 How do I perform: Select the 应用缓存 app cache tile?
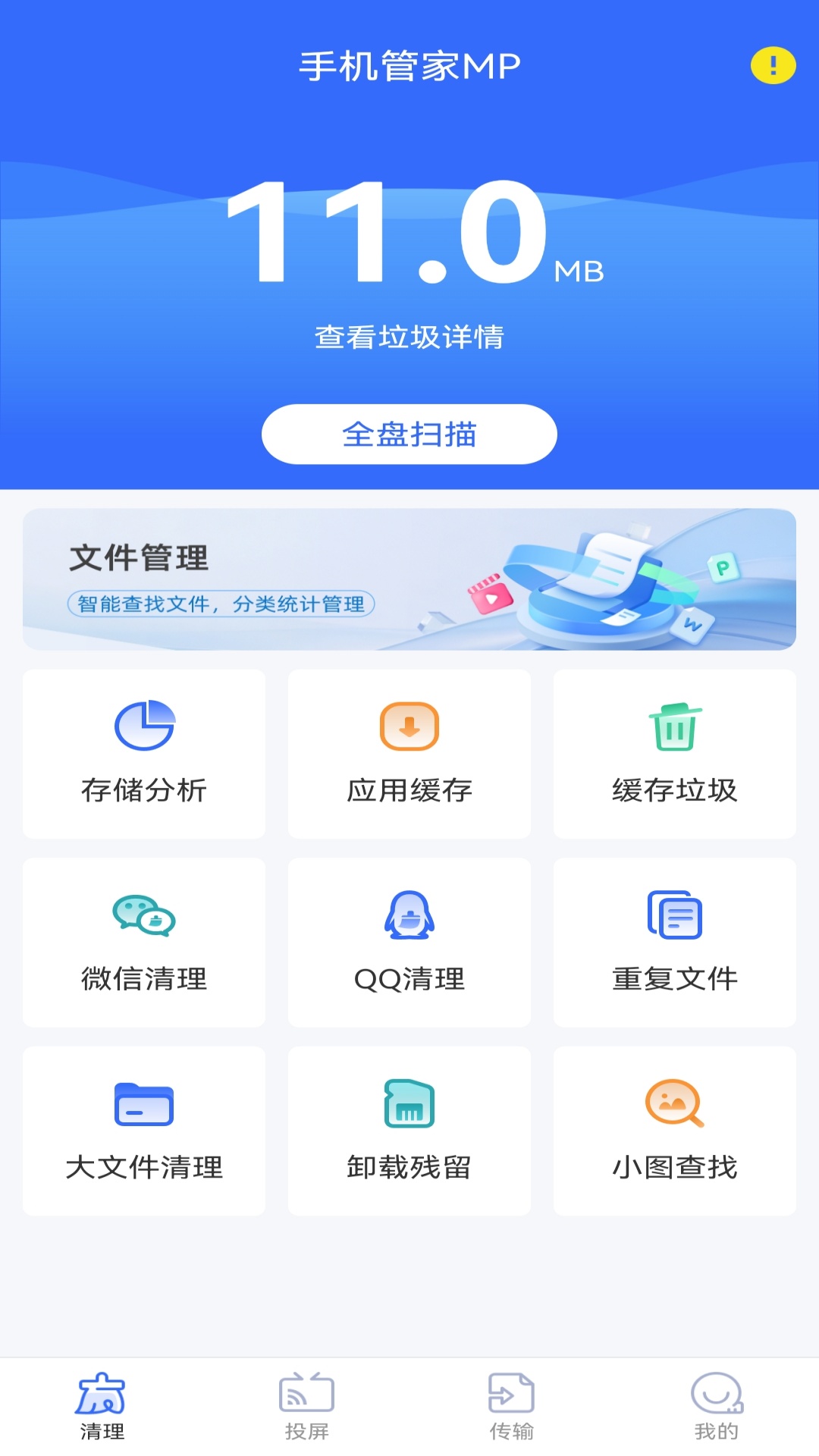click(x=409, y=754)
